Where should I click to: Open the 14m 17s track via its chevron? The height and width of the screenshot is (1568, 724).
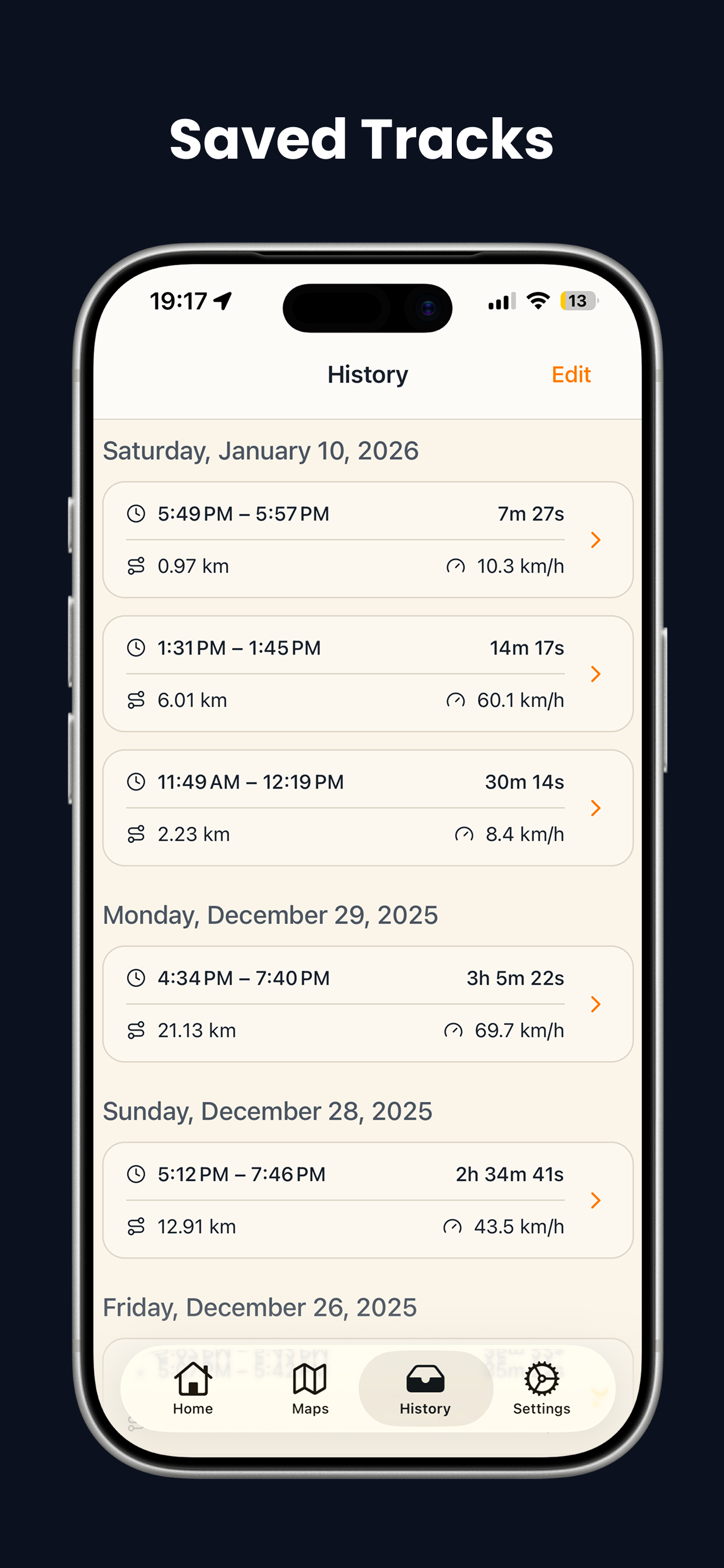click(x=595, y=674)
